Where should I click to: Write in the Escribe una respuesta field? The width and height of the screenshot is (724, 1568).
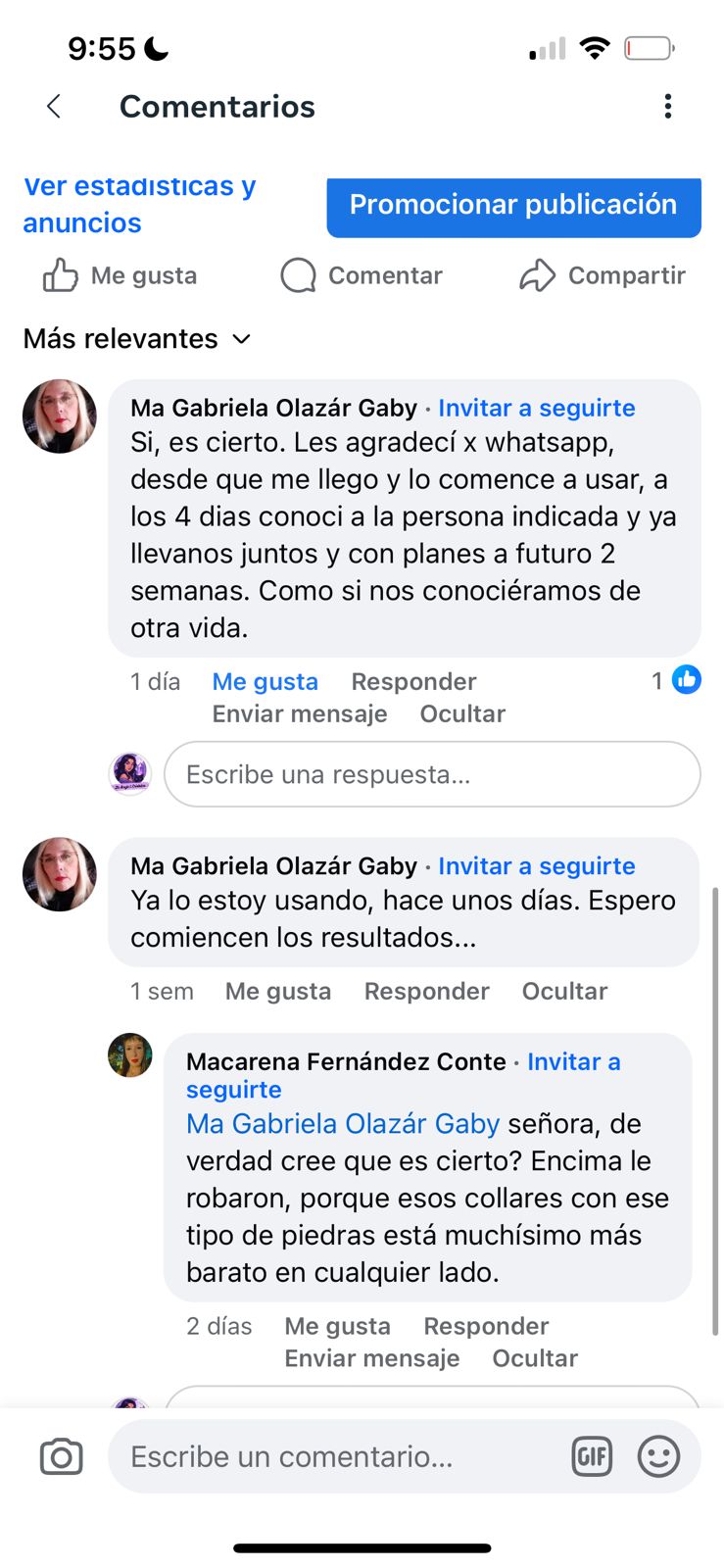point(432,774)
